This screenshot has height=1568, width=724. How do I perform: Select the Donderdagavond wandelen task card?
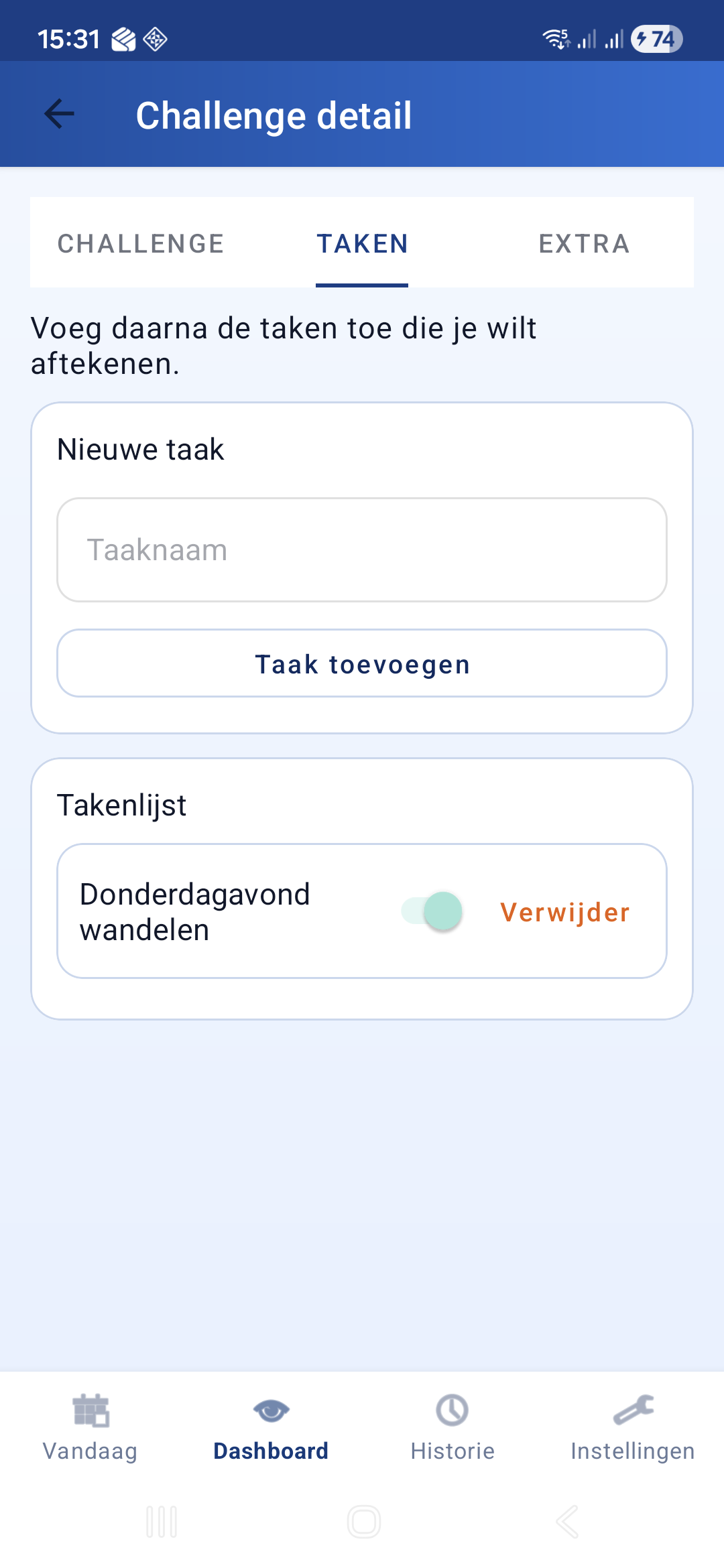[194, 911]
